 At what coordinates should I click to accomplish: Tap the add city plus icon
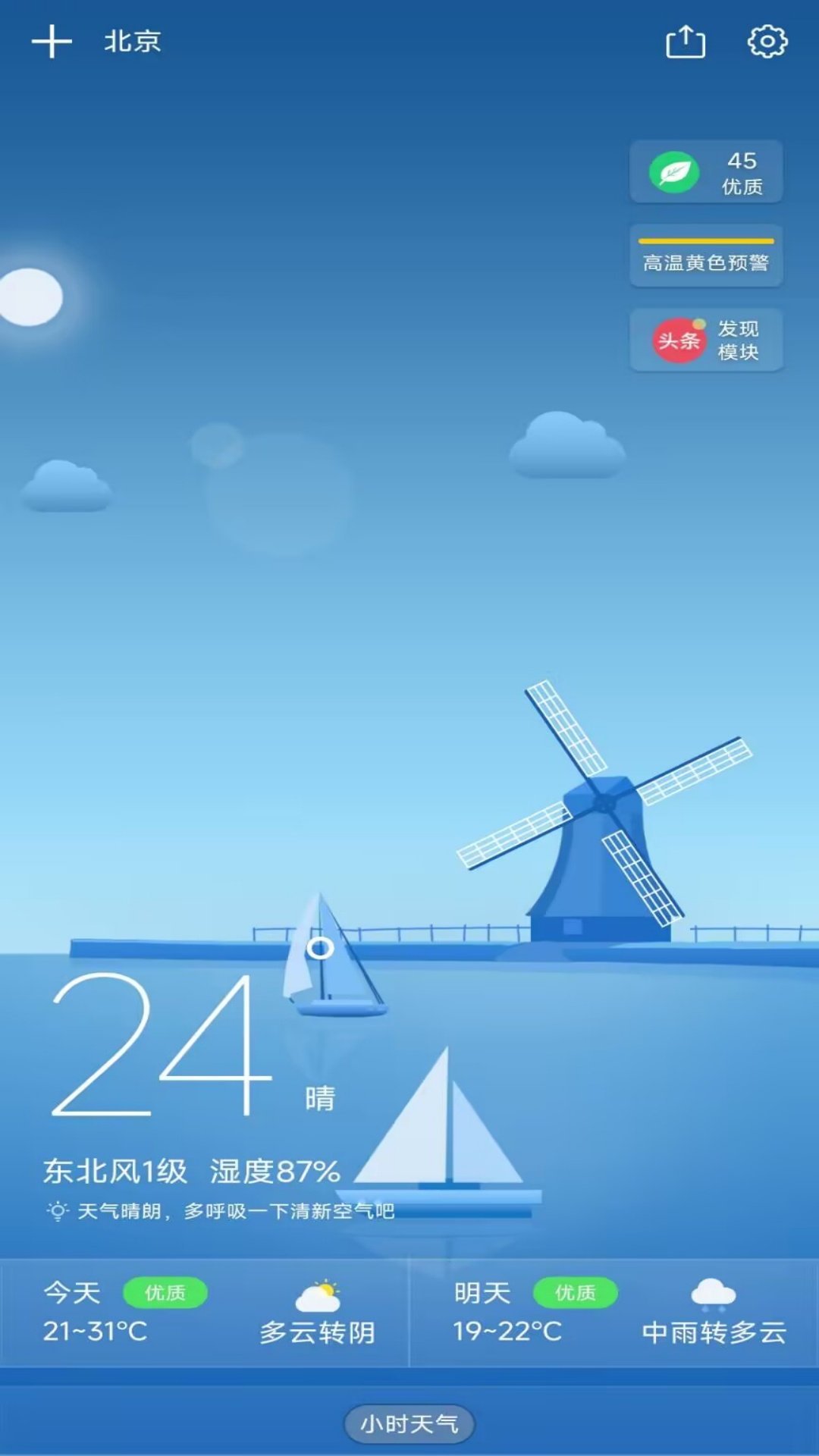click(52, 42)
